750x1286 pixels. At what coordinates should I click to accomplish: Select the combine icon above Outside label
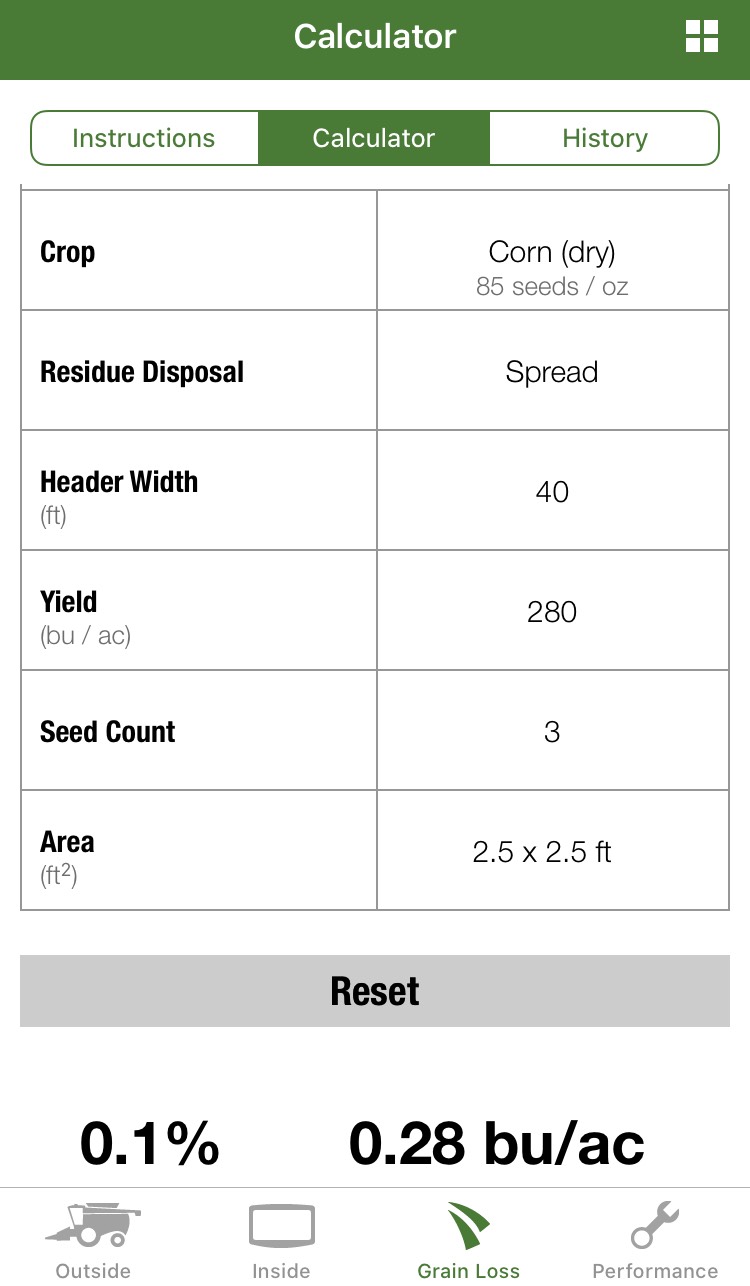tap(92, 1222)
